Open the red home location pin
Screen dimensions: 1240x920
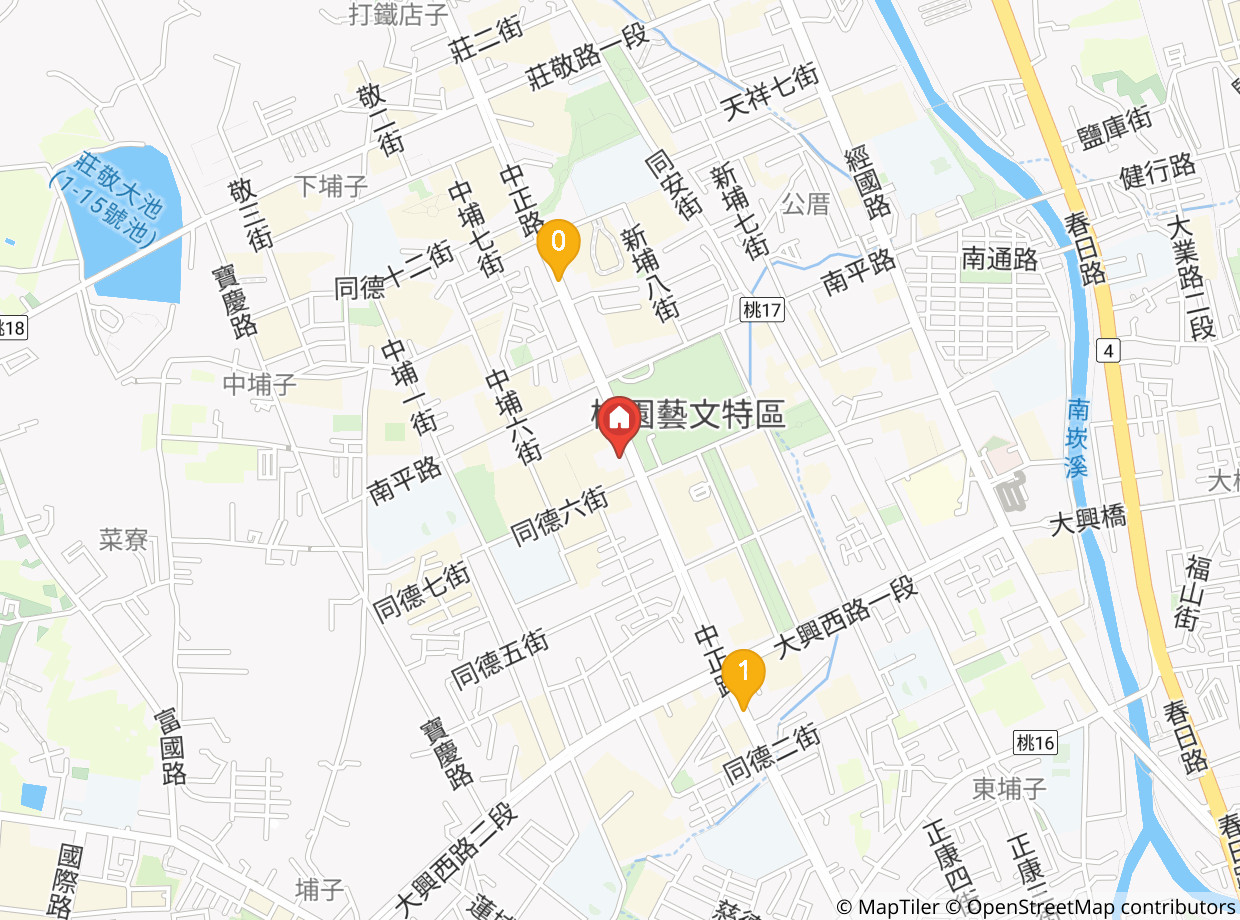click(x=619, y=426)
